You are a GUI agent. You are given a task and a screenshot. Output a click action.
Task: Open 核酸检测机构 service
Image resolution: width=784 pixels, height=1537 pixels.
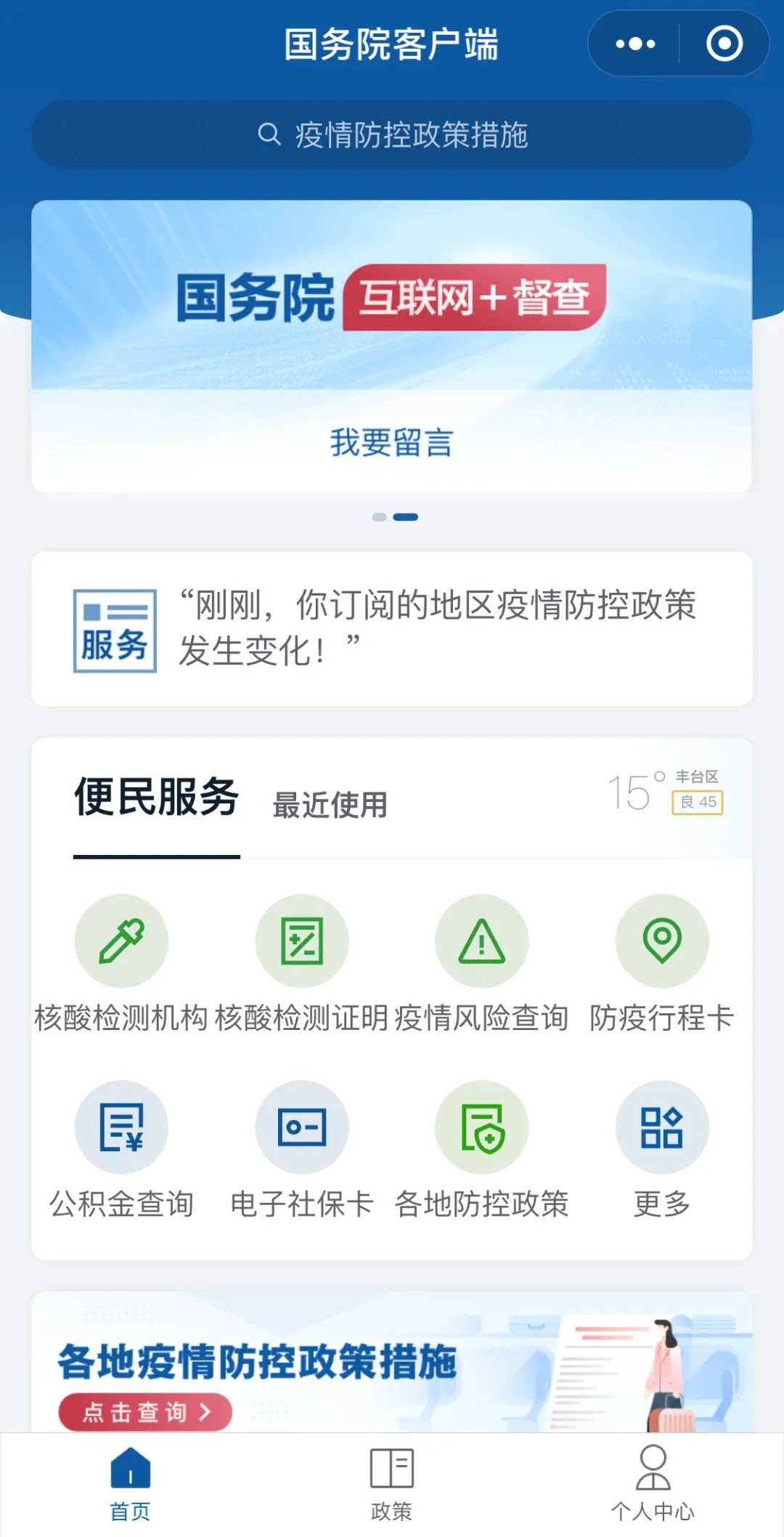121,941
